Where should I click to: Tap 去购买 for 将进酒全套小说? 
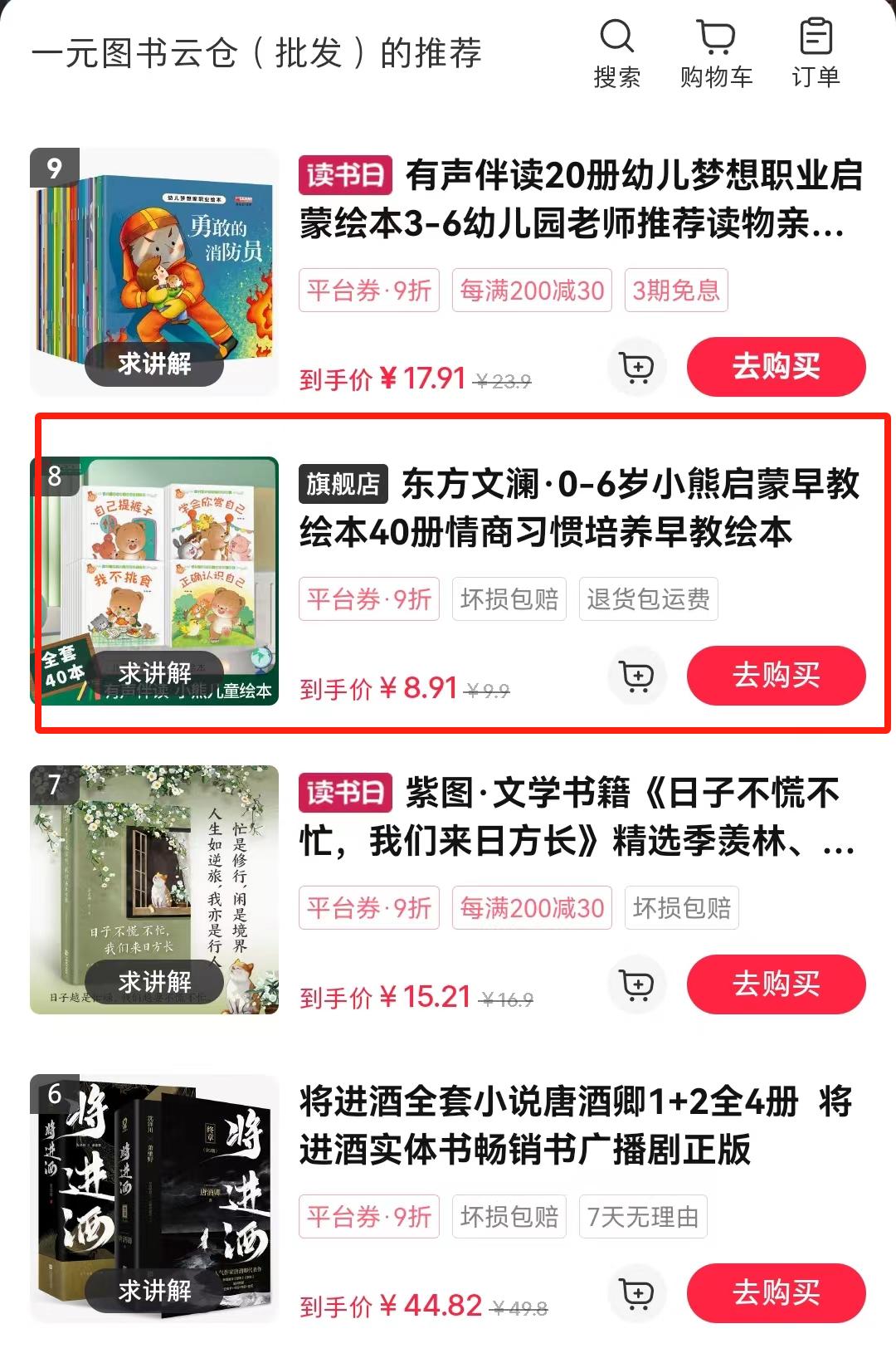(776, 1292)
